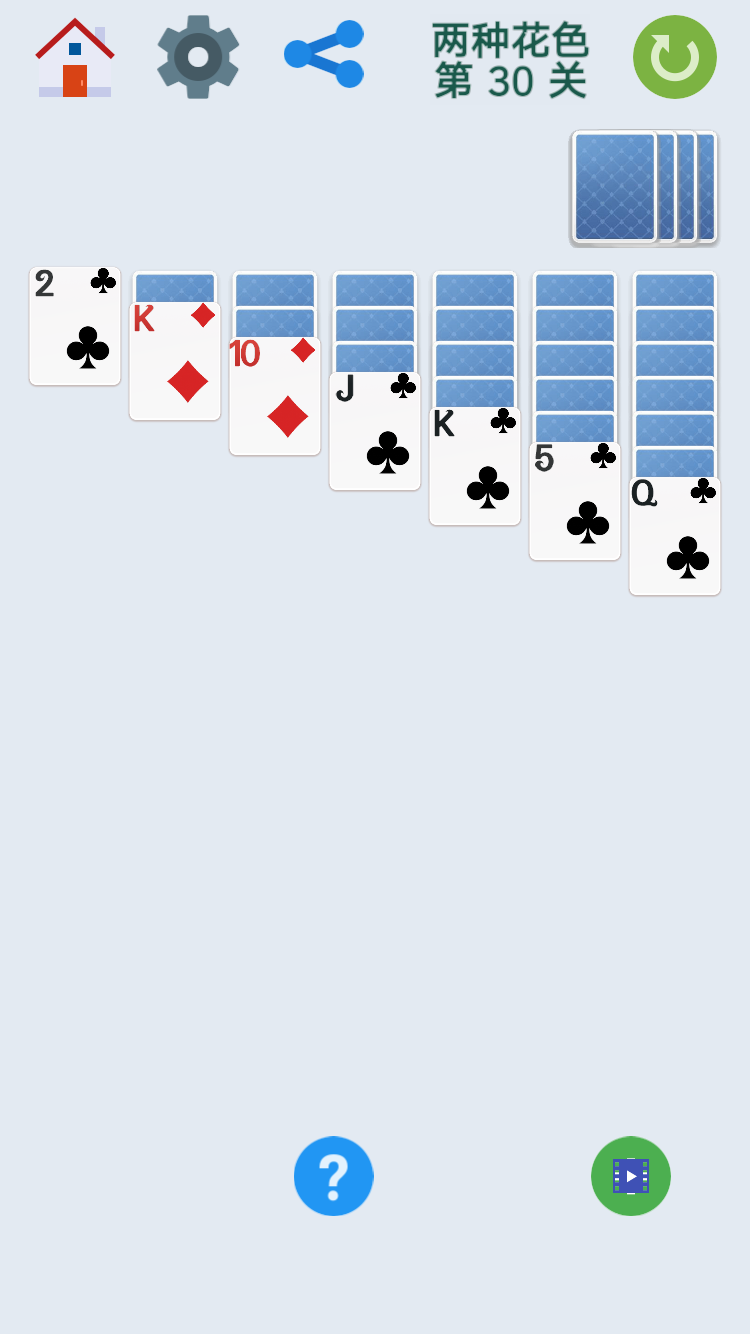Screen dimensions: 750x1334
Task: Open the Settings gear icon
Action: 197,57
